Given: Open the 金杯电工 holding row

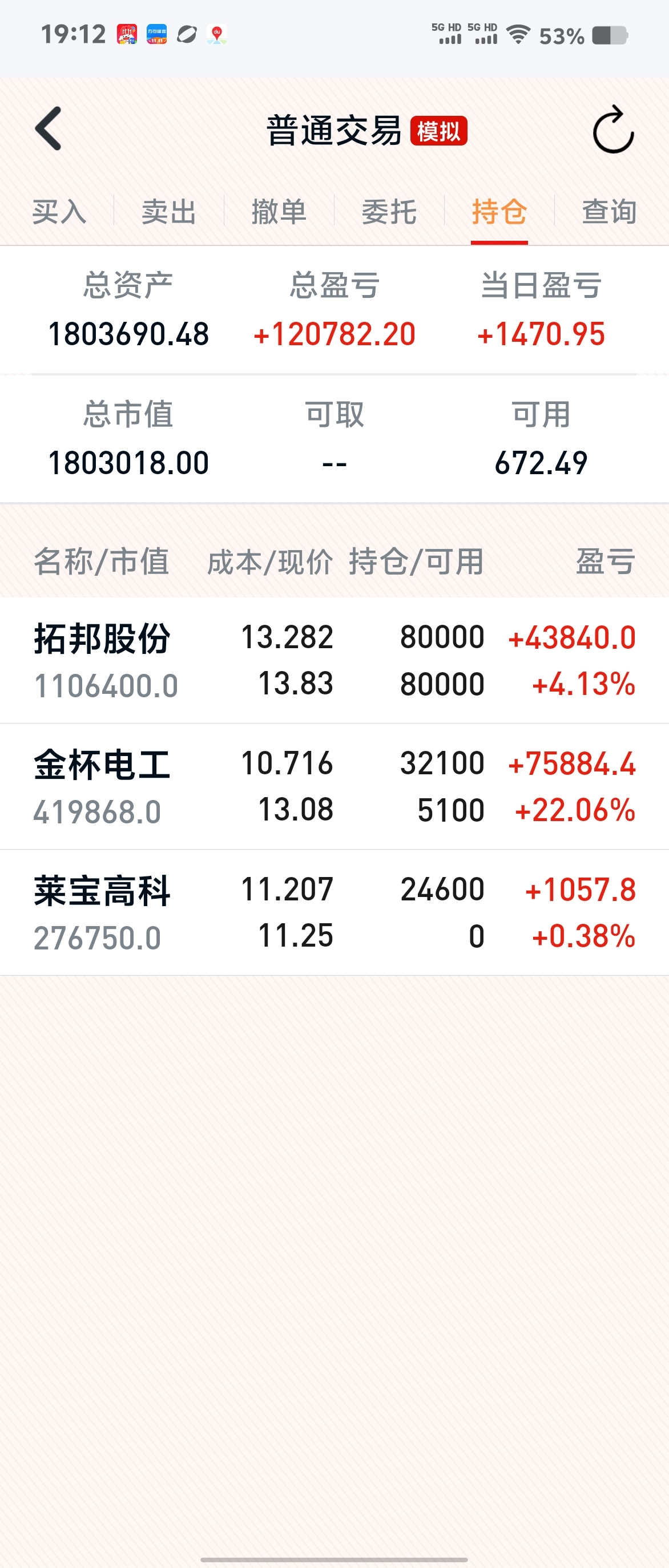Looking at the screenshot, I should click(334, 786).
